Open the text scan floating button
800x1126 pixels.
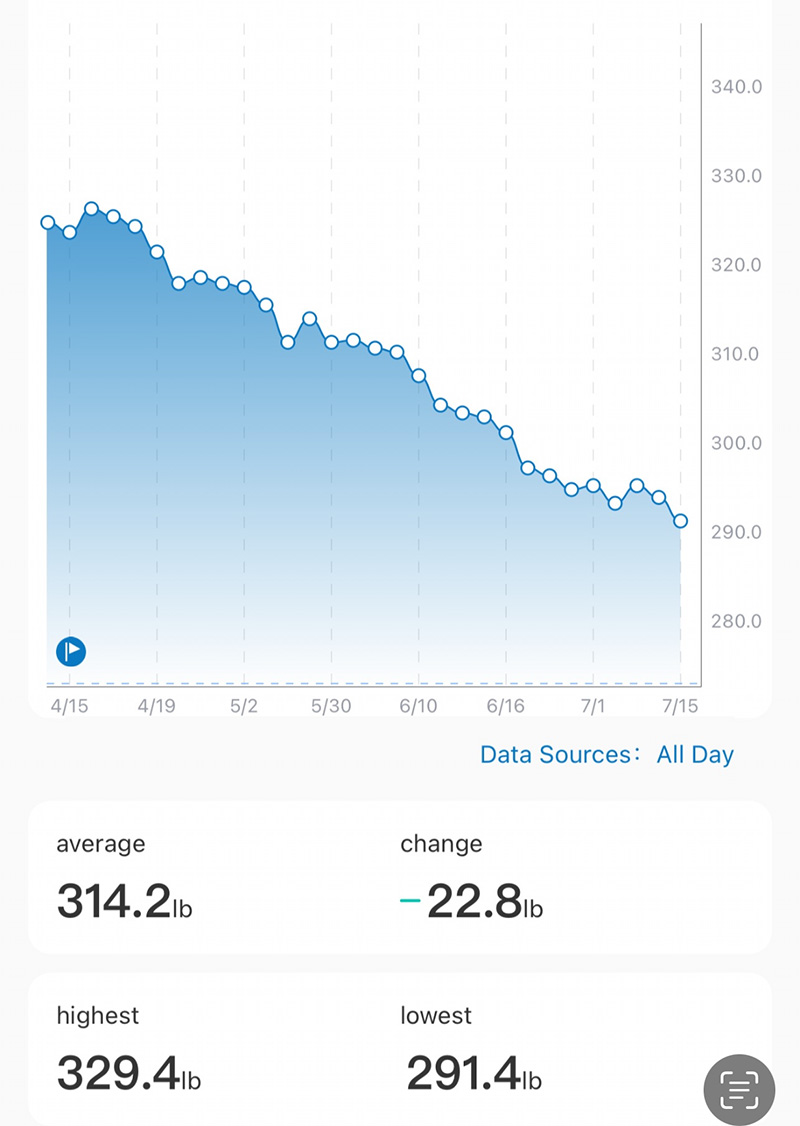pos(739,1090)
